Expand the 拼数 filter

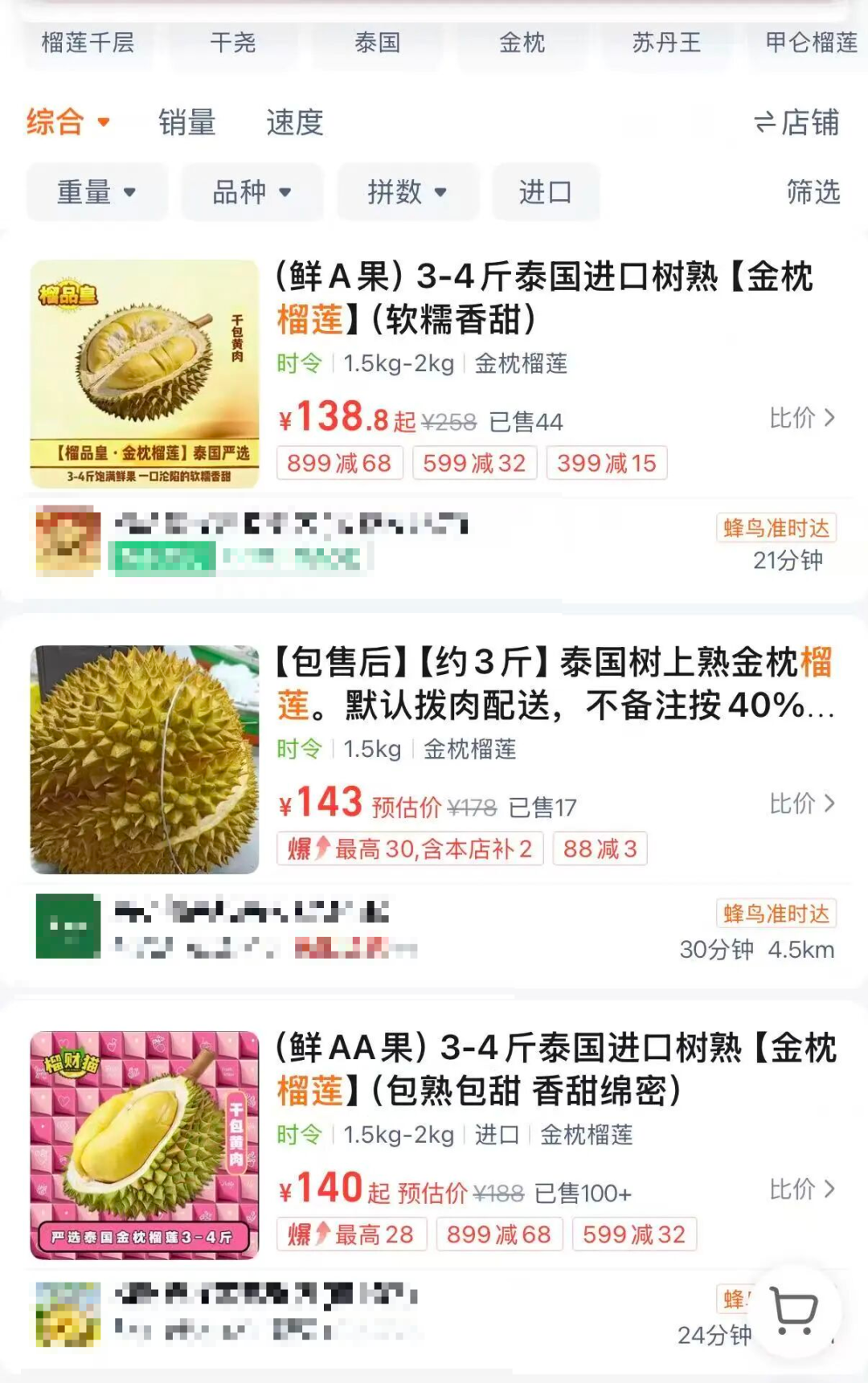point(407,192)
